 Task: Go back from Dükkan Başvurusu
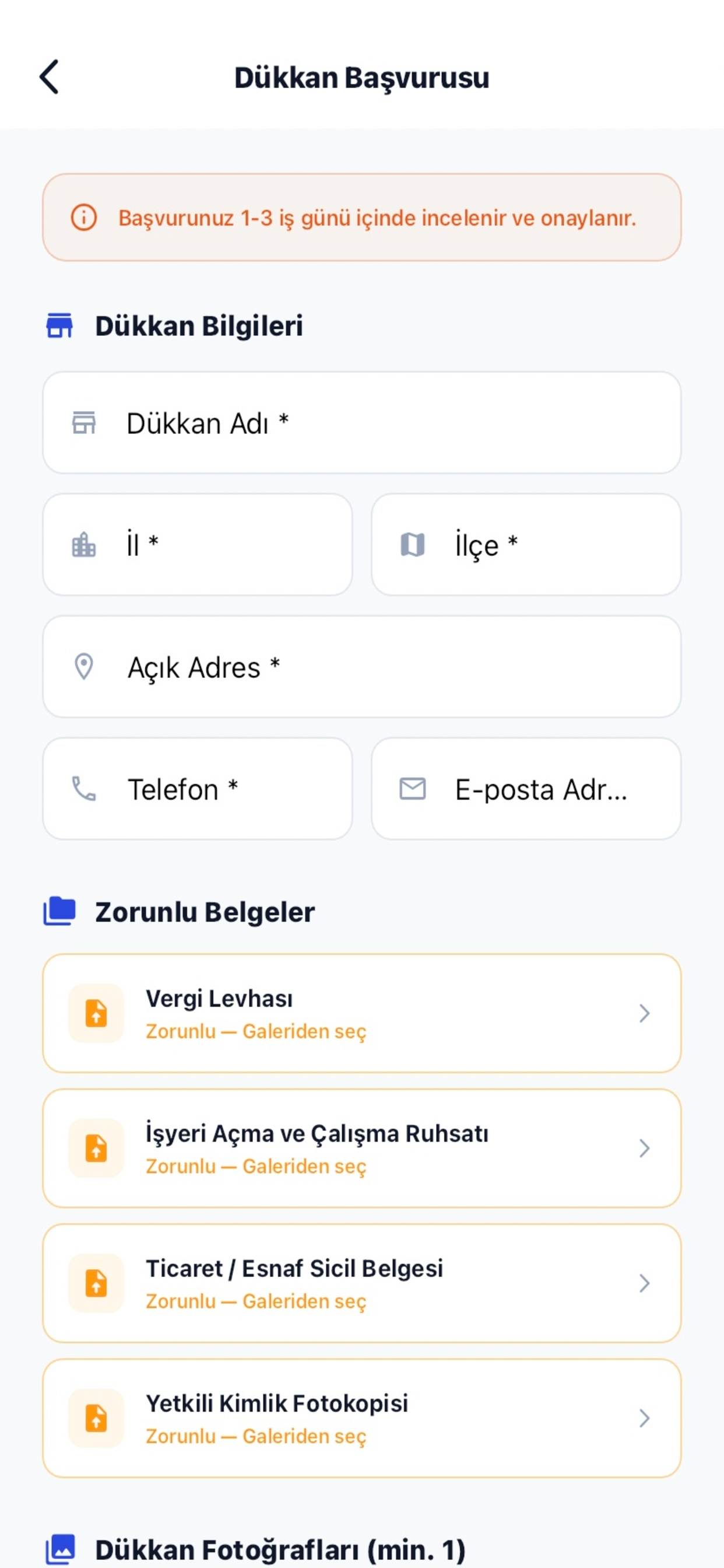click(x=50, y=76)
